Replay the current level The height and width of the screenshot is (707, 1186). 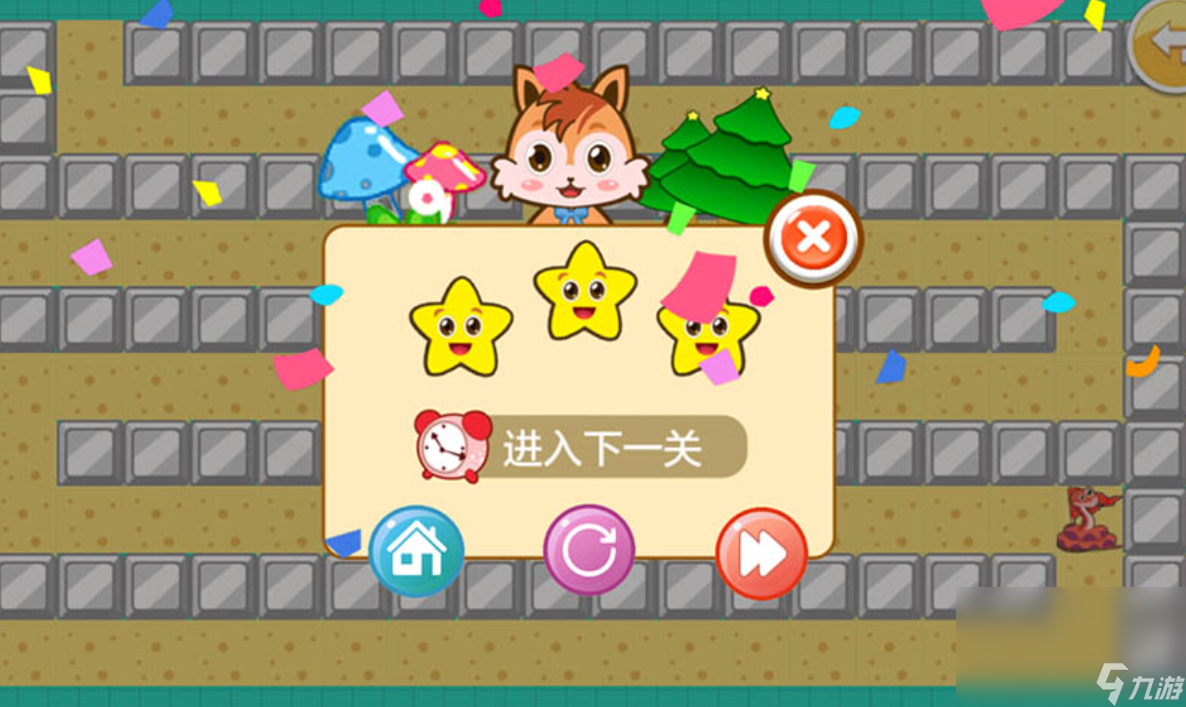coord(589,551)
